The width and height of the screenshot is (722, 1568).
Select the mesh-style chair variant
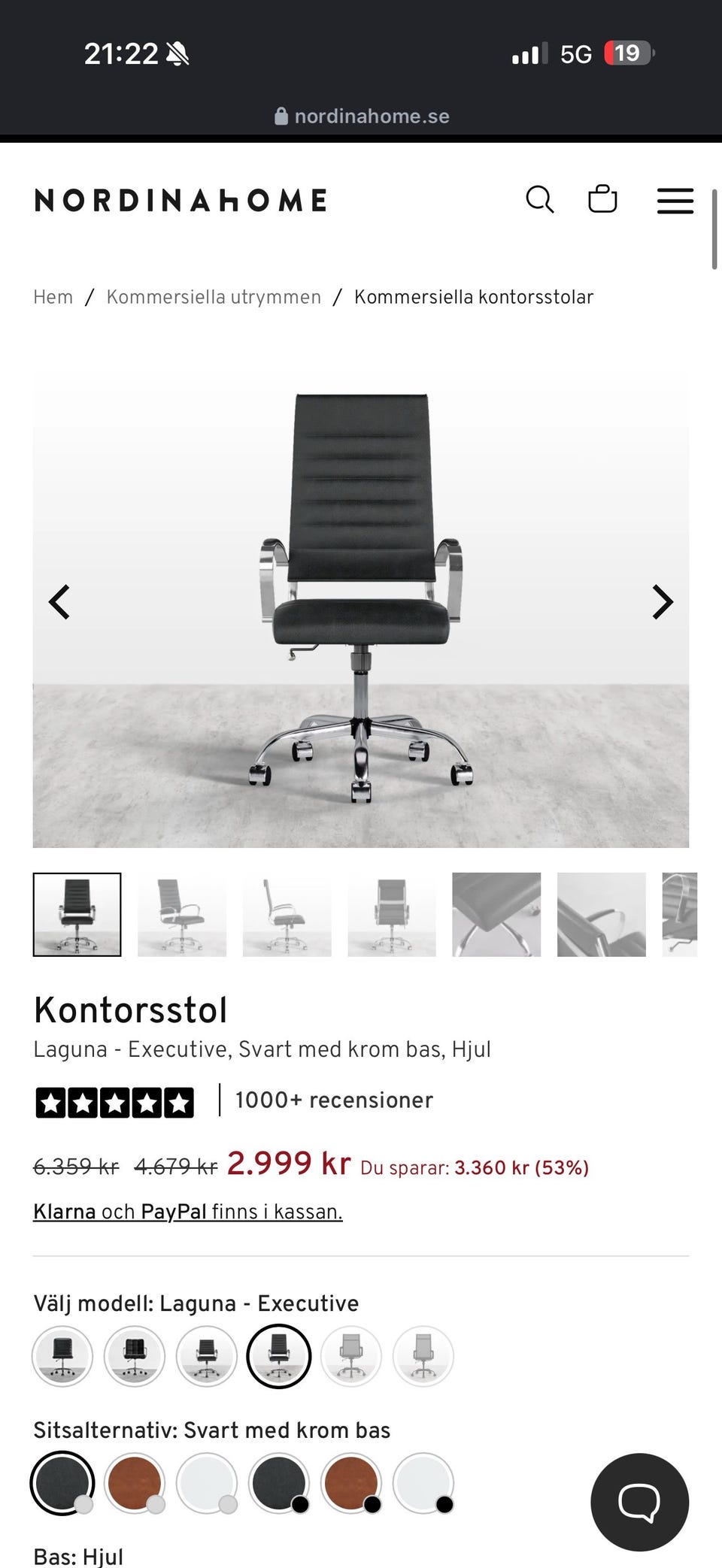pos(350,1356)
